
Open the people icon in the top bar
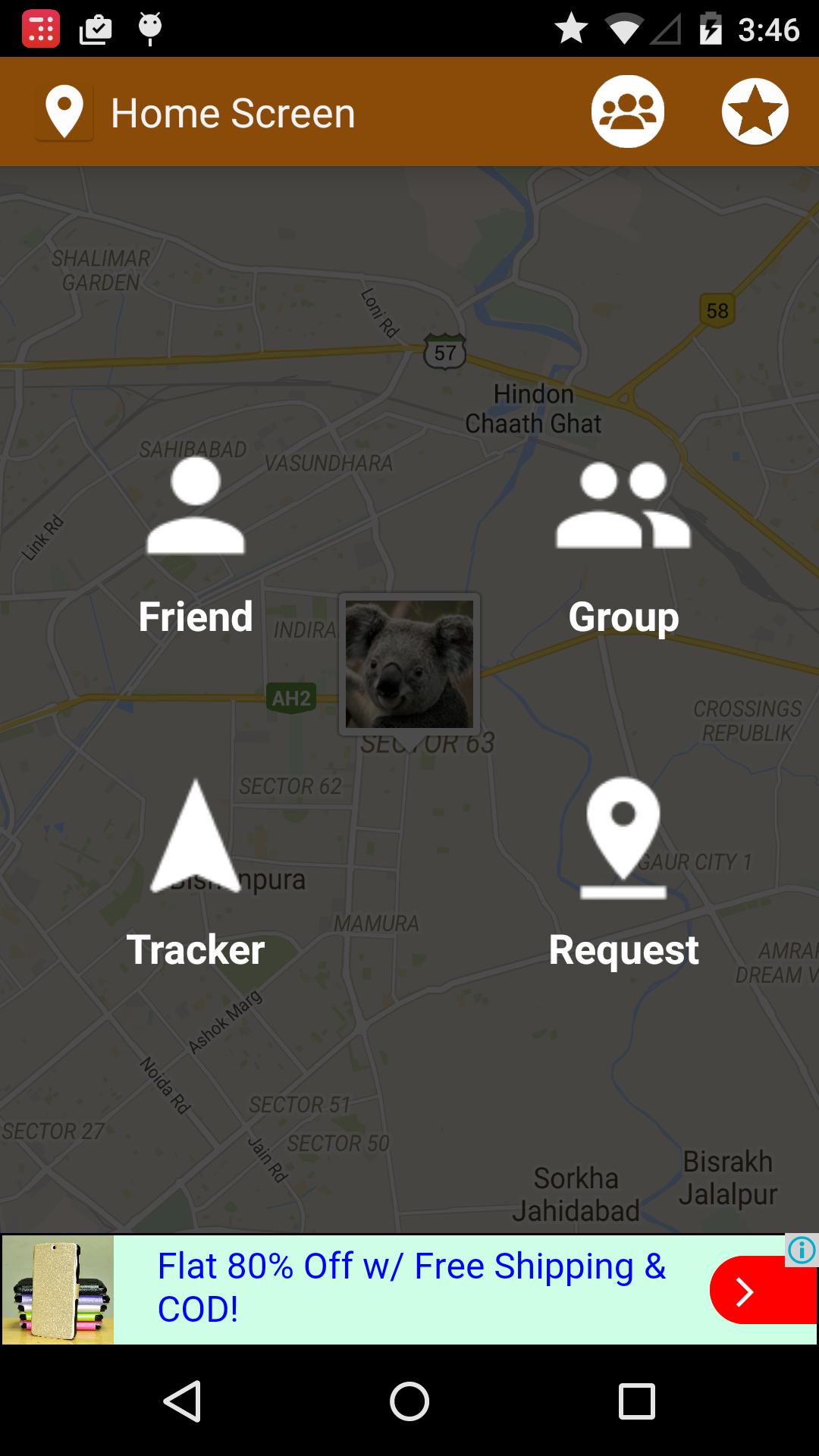click(627, 111)
